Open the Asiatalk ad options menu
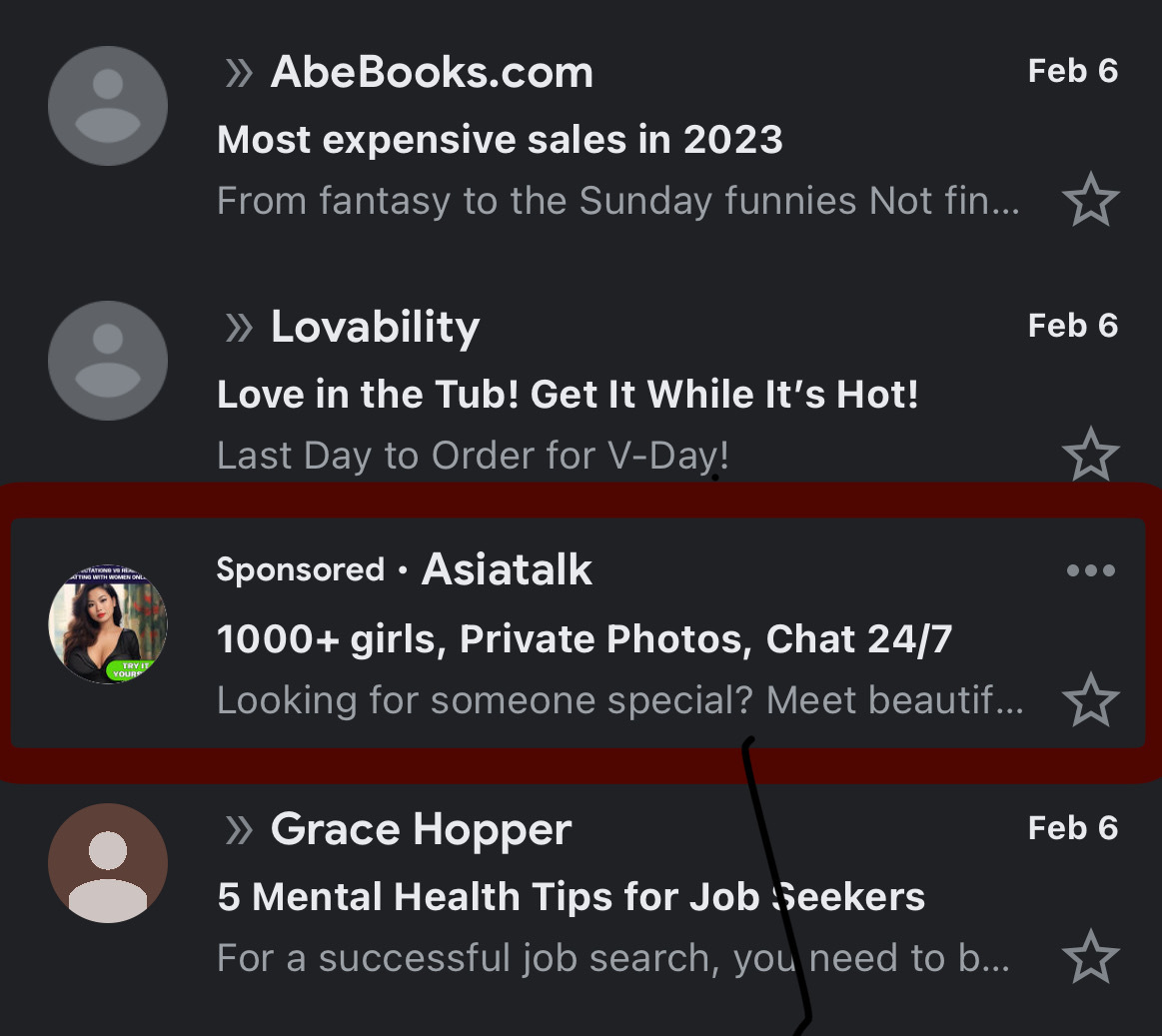The height and width of the screenshot is (1036, 1162). pos(1090,570)
